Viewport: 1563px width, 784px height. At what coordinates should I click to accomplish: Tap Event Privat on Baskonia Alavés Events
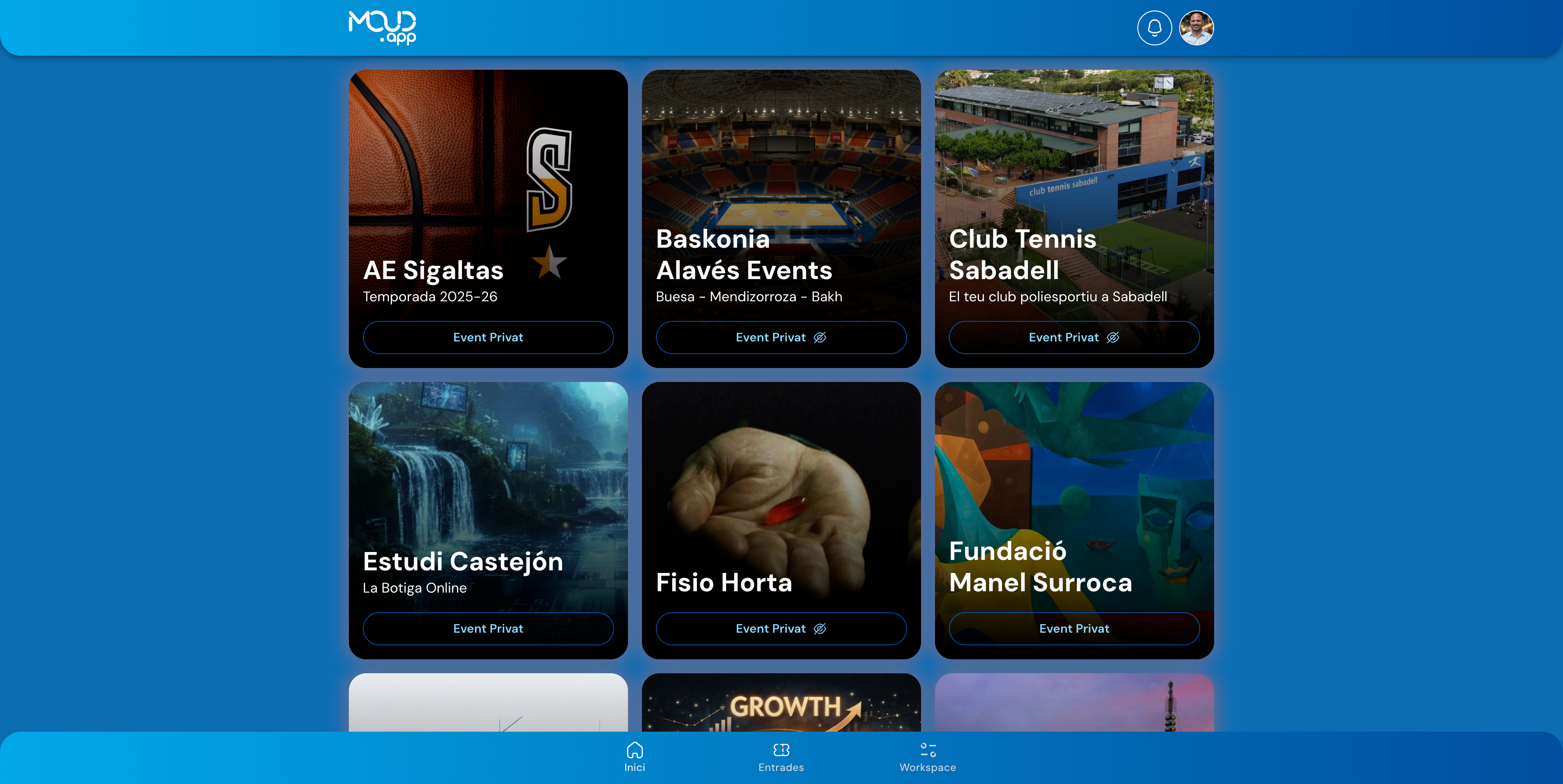pos(781,337)
